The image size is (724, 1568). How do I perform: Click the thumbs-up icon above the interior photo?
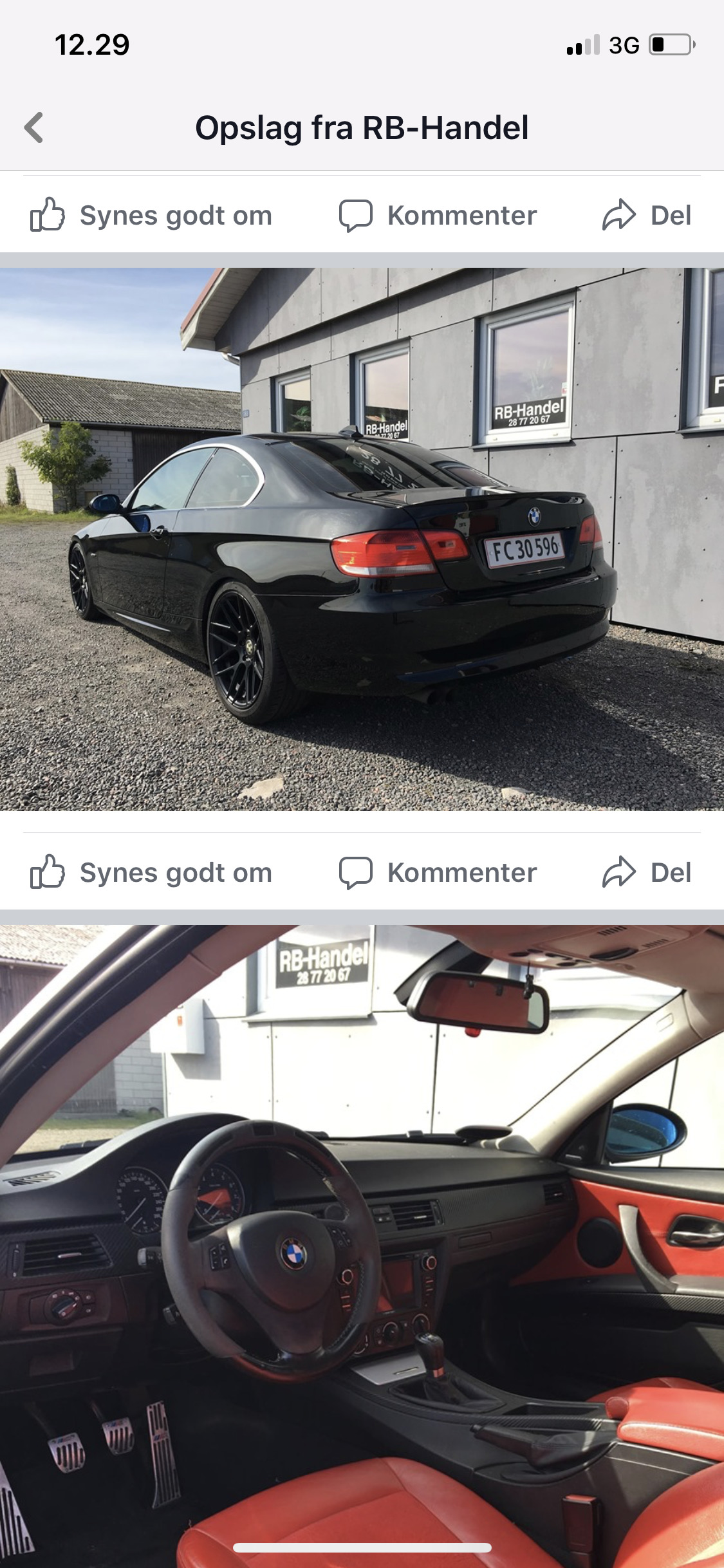pyautogui.click(x=48, y=873)
